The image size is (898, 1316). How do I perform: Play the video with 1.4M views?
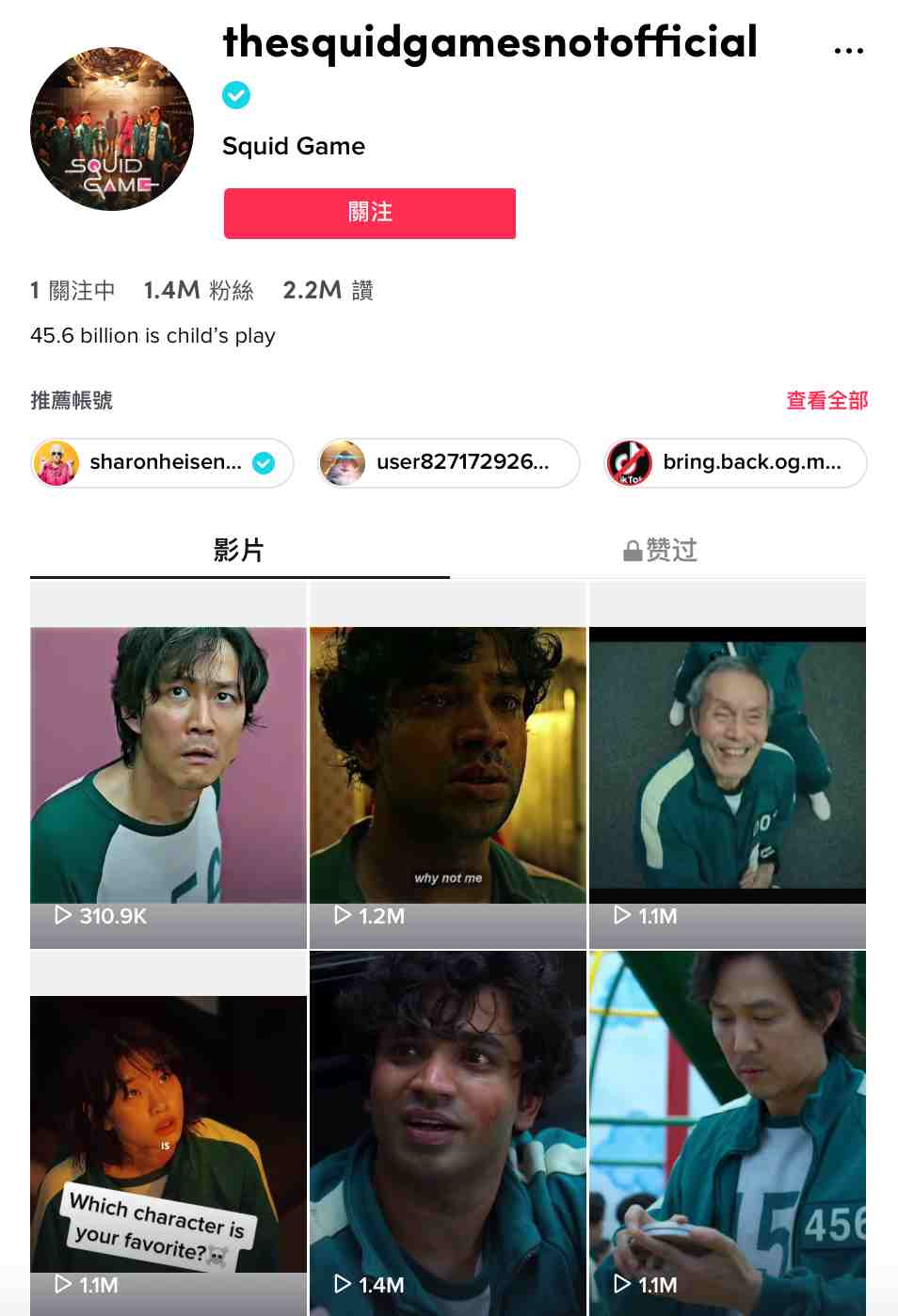point(447,1134)
